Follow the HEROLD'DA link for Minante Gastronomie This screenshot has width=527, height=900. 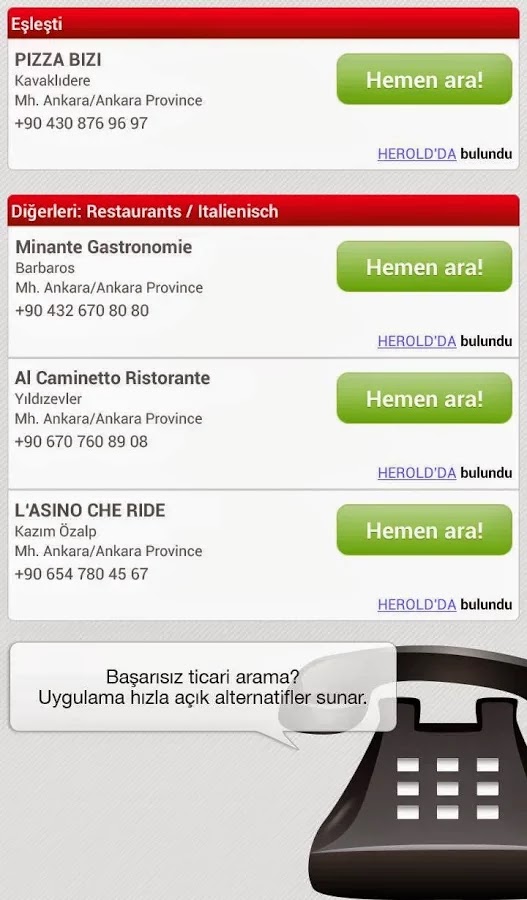(417, 341)
